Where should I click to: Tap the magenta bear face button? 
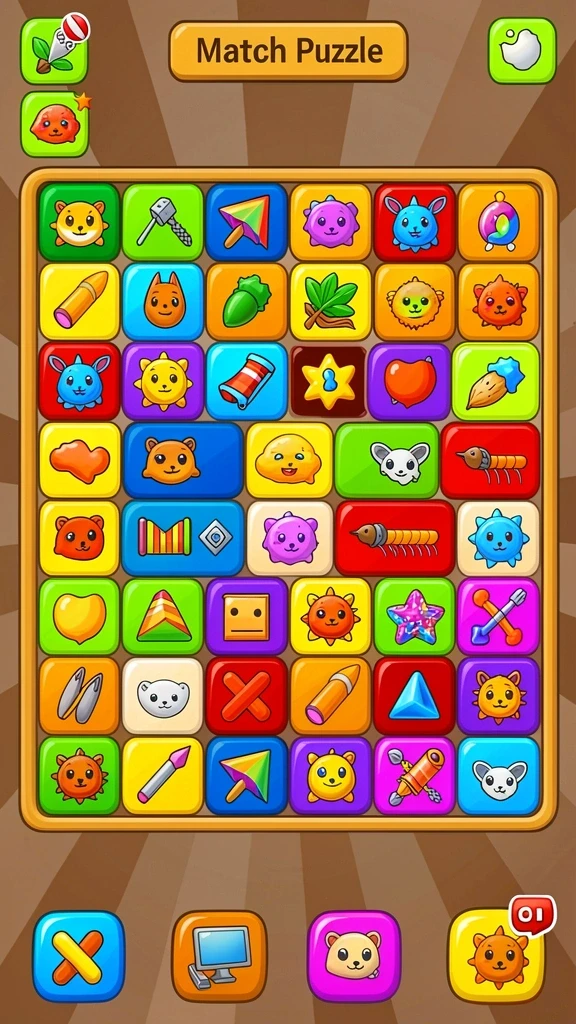[x=354, y=956]
